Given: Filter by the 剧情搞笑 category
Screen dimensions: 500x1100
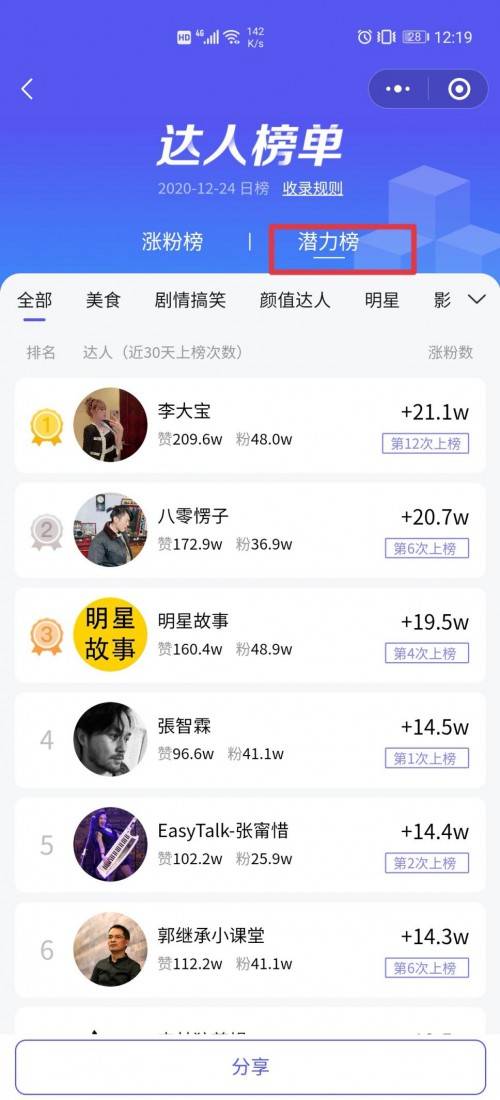Looking at the screenshot, I should tap(190, 301).
